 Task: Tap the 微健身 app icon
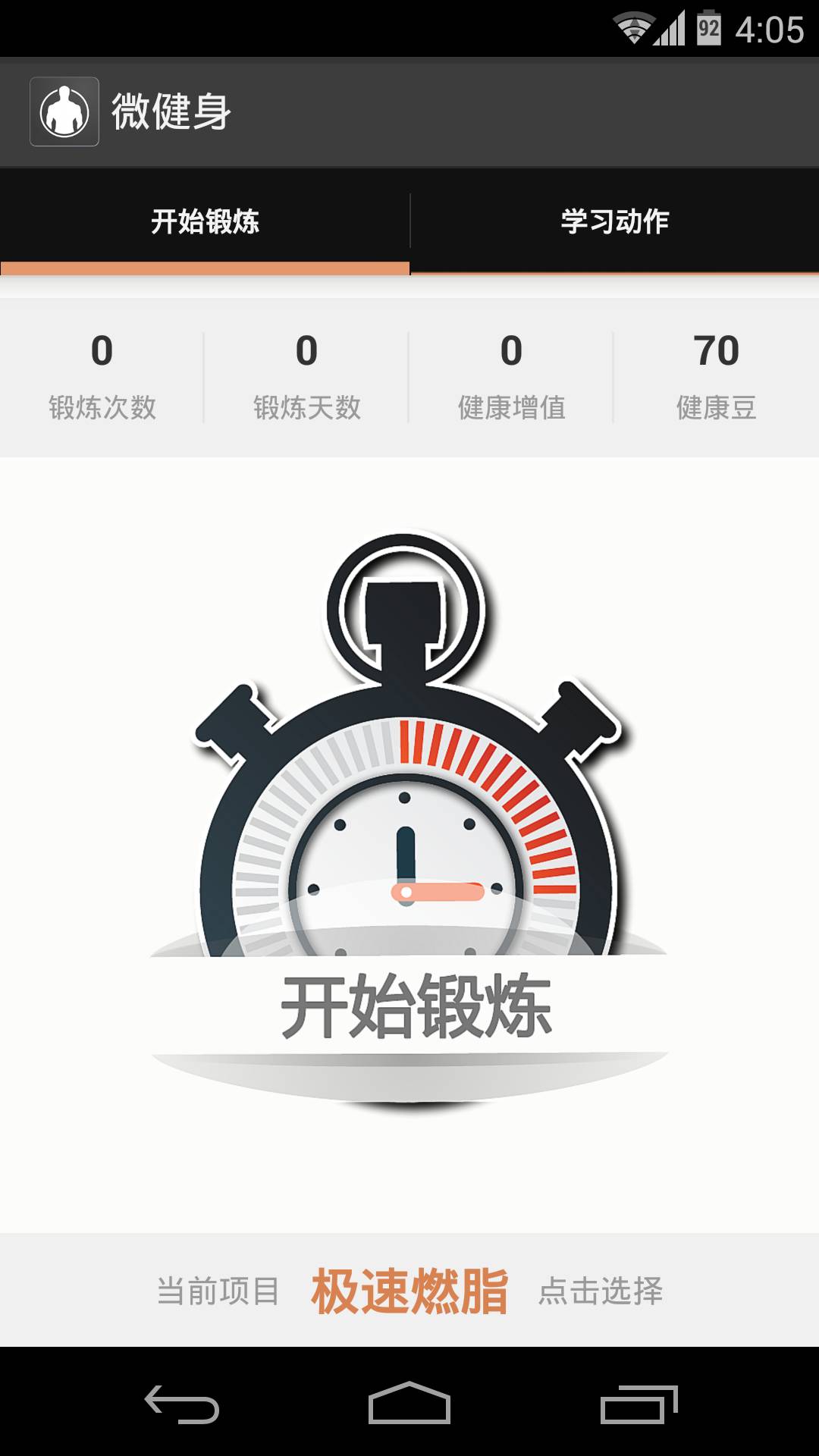(x=64, y=111)
